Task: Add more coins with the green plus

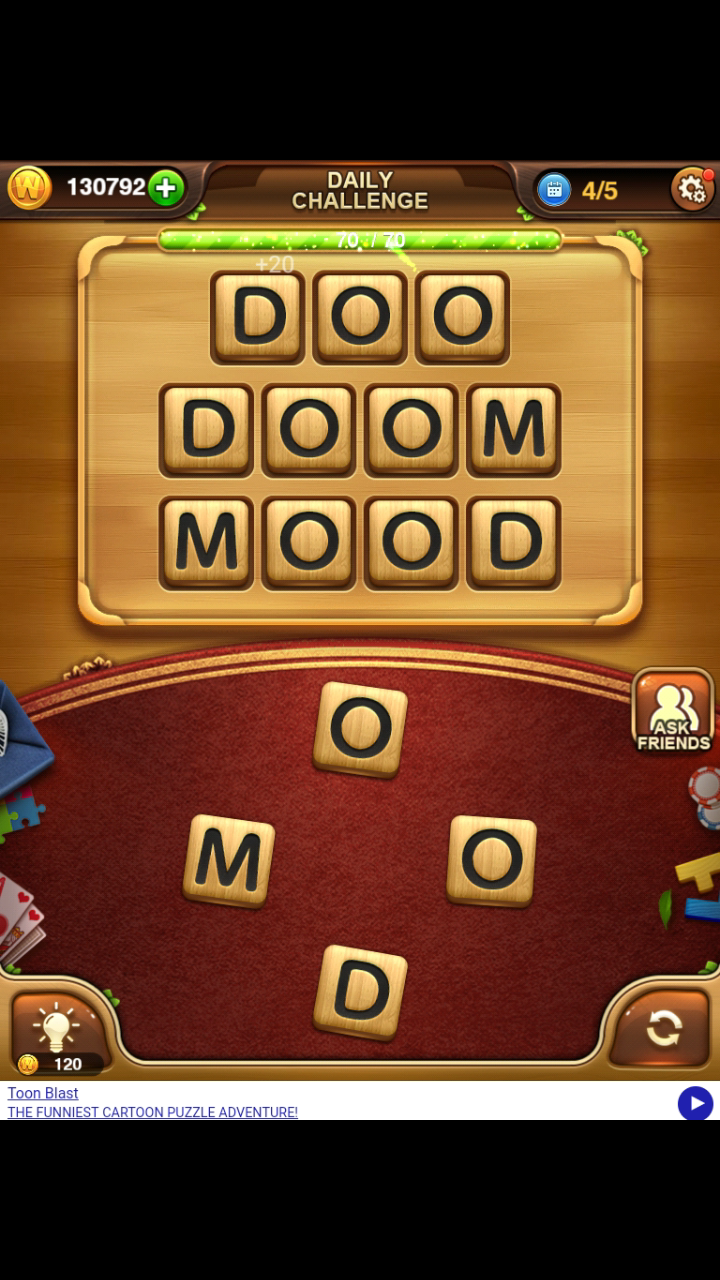Action: (167, 187)
